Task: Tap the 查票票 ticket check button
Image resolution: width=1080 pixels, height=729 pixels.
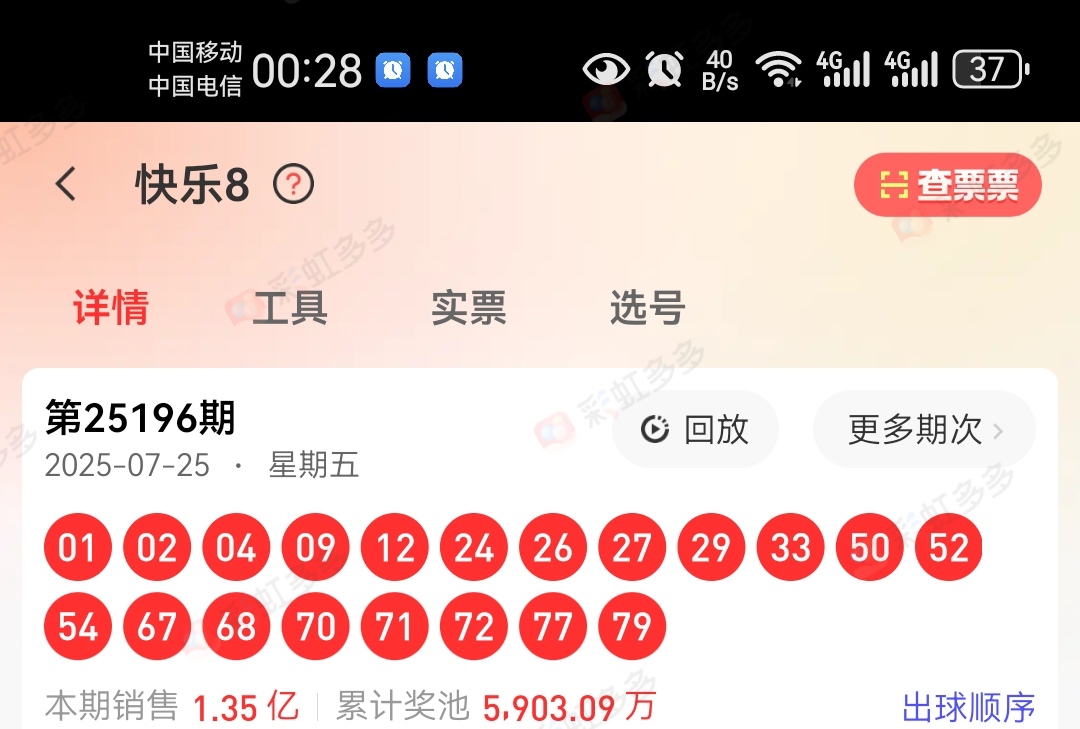Action: click(x=947, y=185)
